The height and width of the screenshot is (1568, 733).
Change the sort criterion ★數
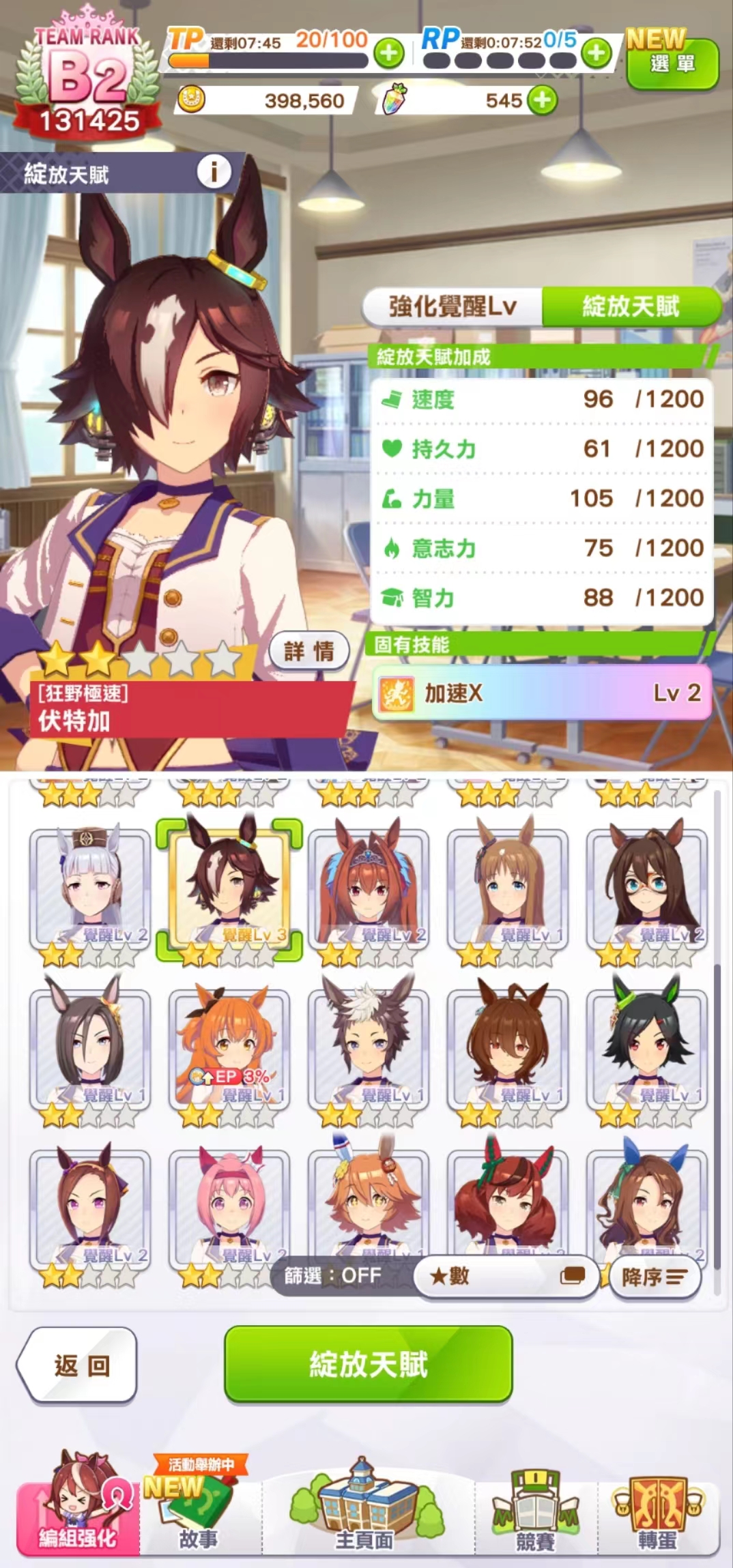click(507, 1275)
